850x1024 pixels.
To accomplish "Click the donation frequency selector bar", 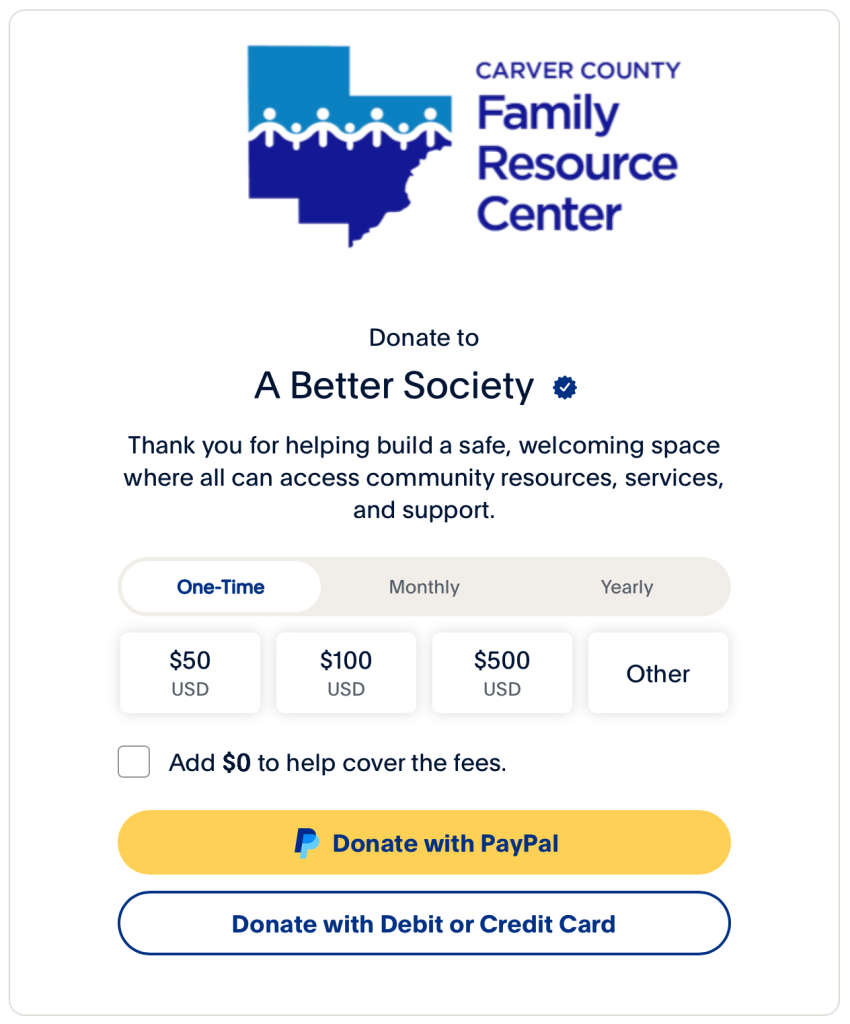I will [x=424, y=587].
